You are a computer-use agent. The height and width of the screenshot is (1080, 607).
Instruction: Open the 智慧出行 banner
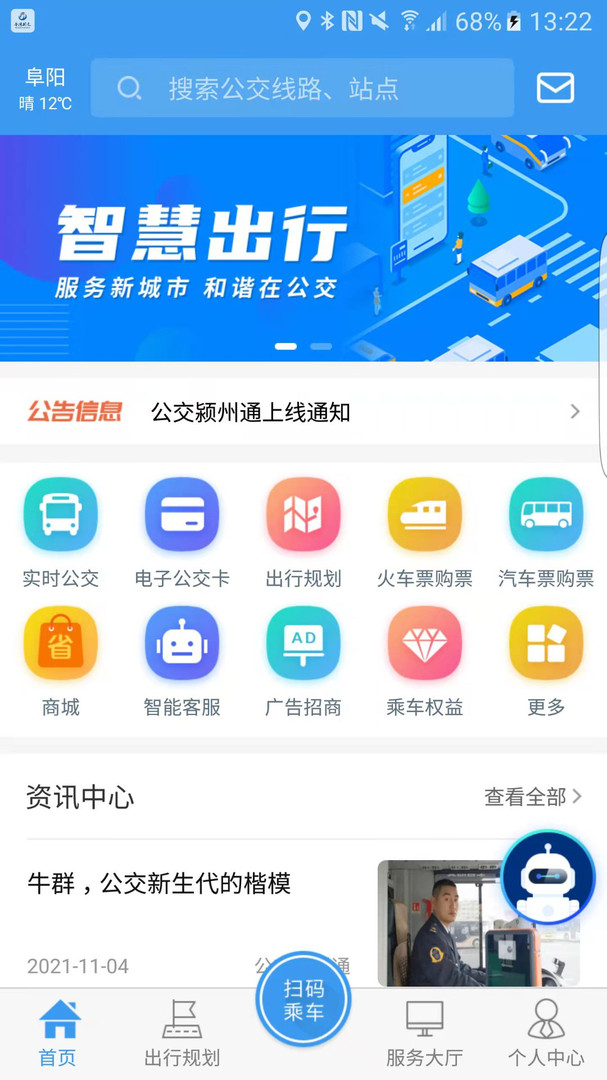pyautogui.click(x=303, y=248)
